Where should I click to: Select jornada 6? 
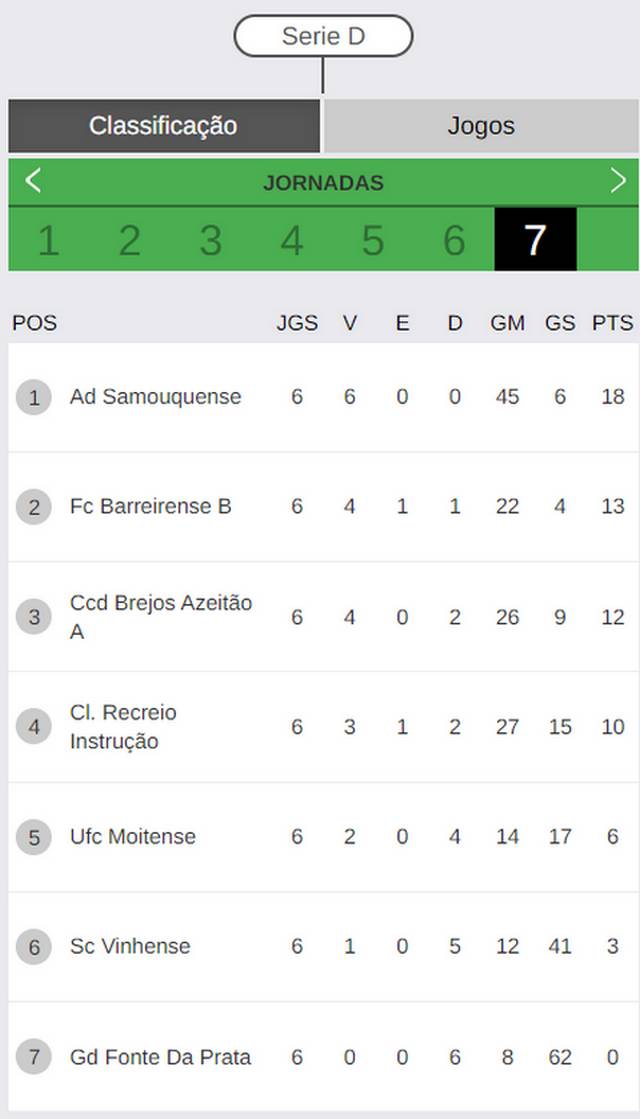454,240
